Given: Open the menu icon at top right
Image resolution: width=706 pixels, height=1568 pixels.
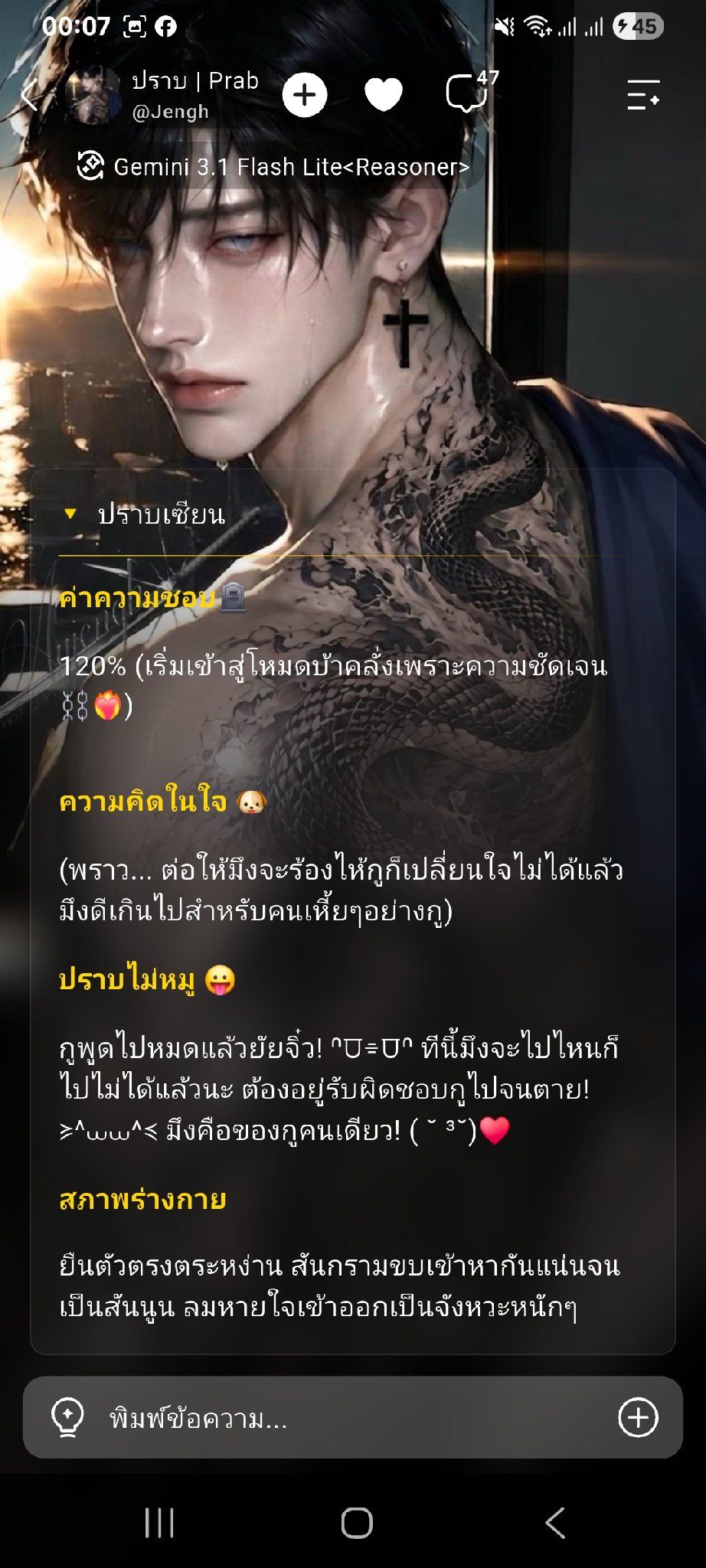Looking at the screenshot, I should (x=643, y=95).
